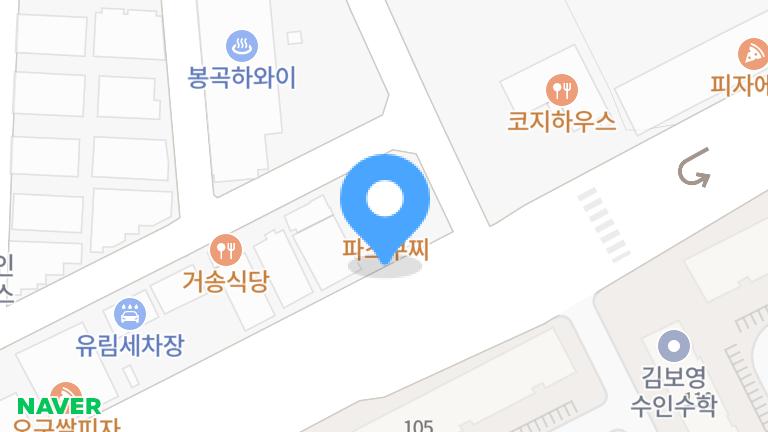This screenshot has width=768, height=432.
Task: Open the 김보영 수인수학 place marker
Action: pos(675,347)
